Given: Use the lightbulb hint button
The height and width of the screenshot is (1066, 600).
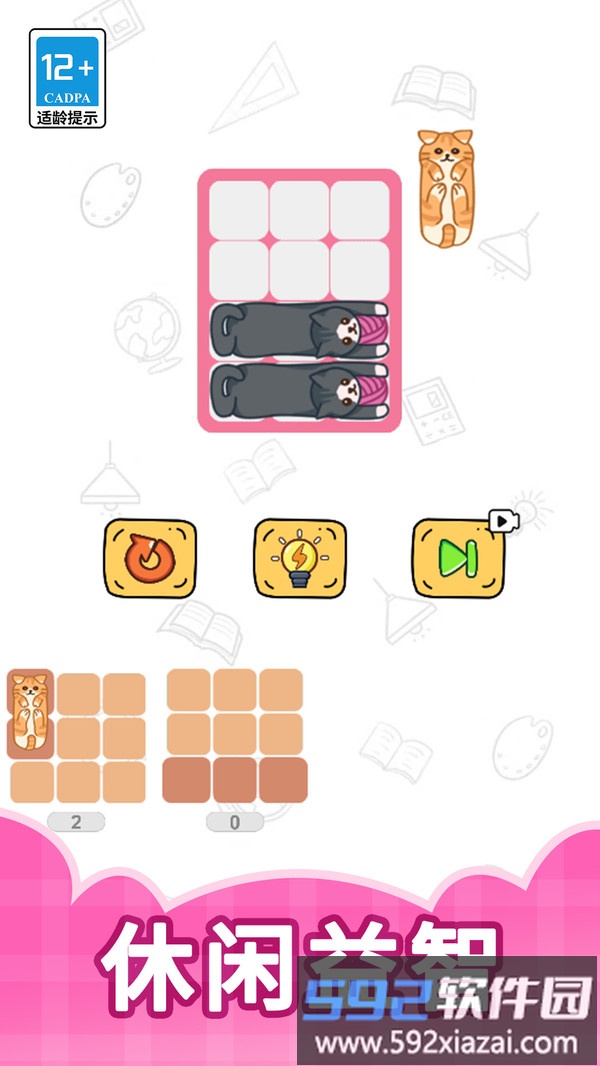Looking at the screenshot, I should click(x=299, y=558).
